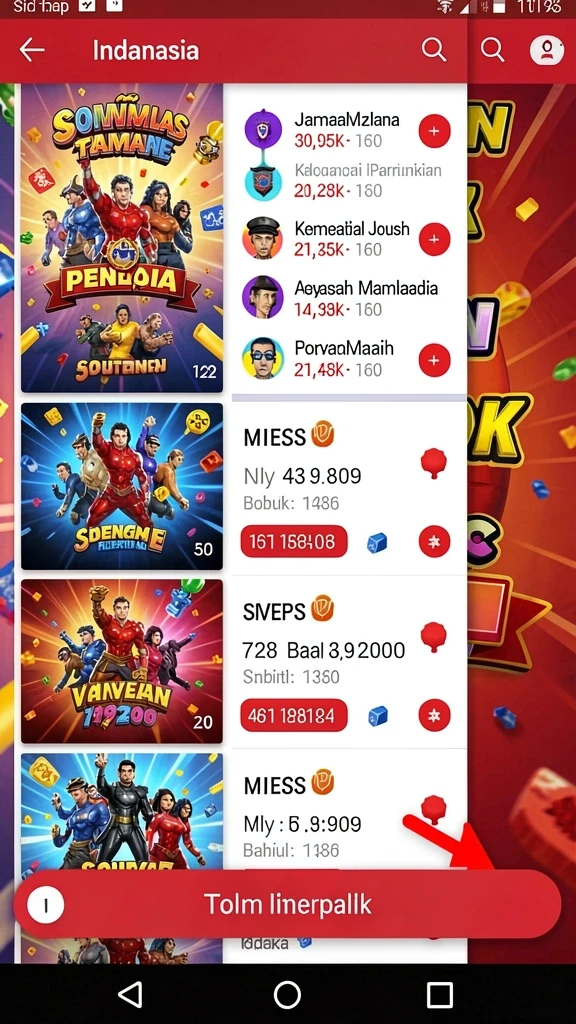Add Kemeatial Joush with the plus button
The image size is (576, 1024).
pyautogui.click(x=434, y=239)
